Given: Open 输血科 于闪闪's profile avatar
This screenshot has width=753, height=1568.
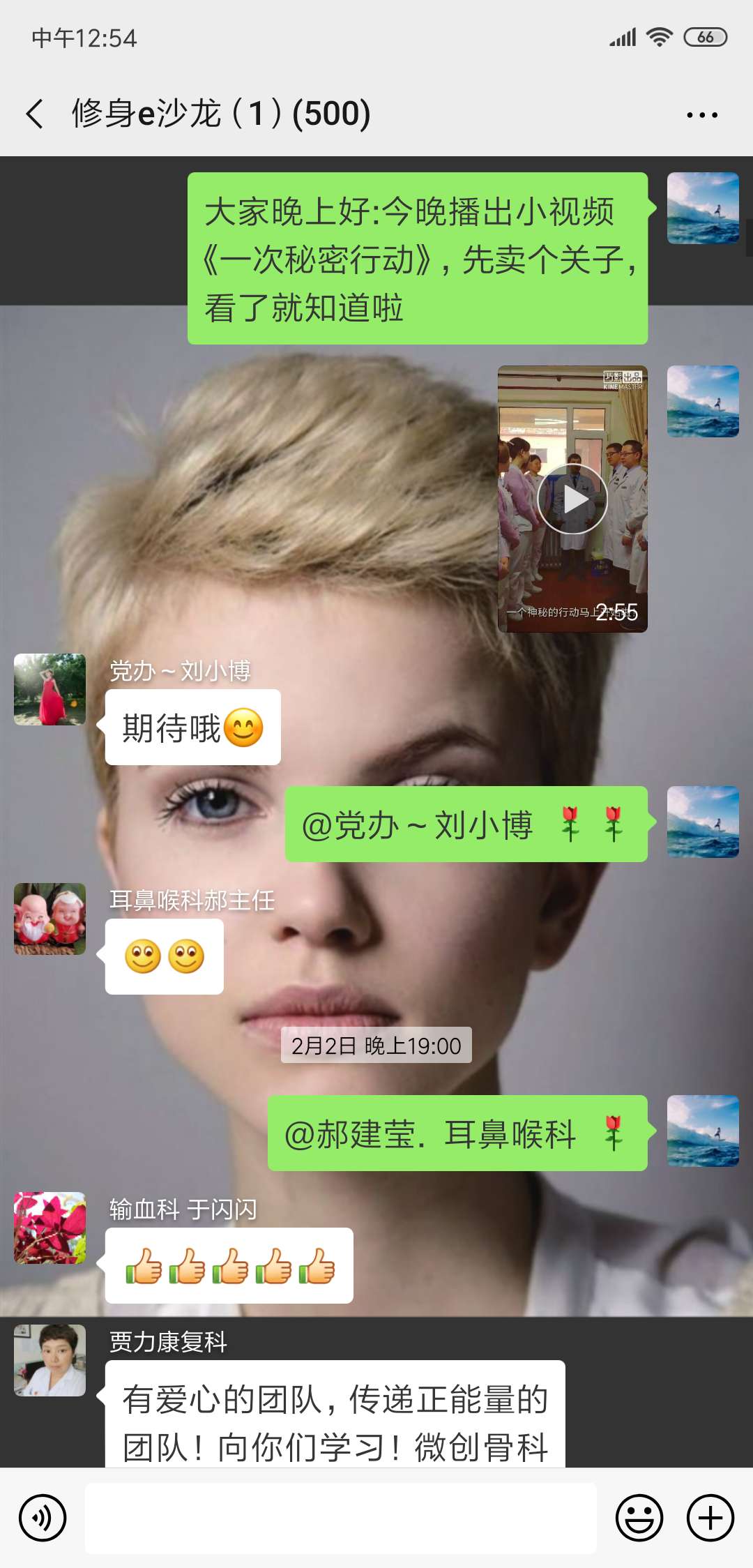Looking at the screenshot, I should click(x=50, y=1228).
